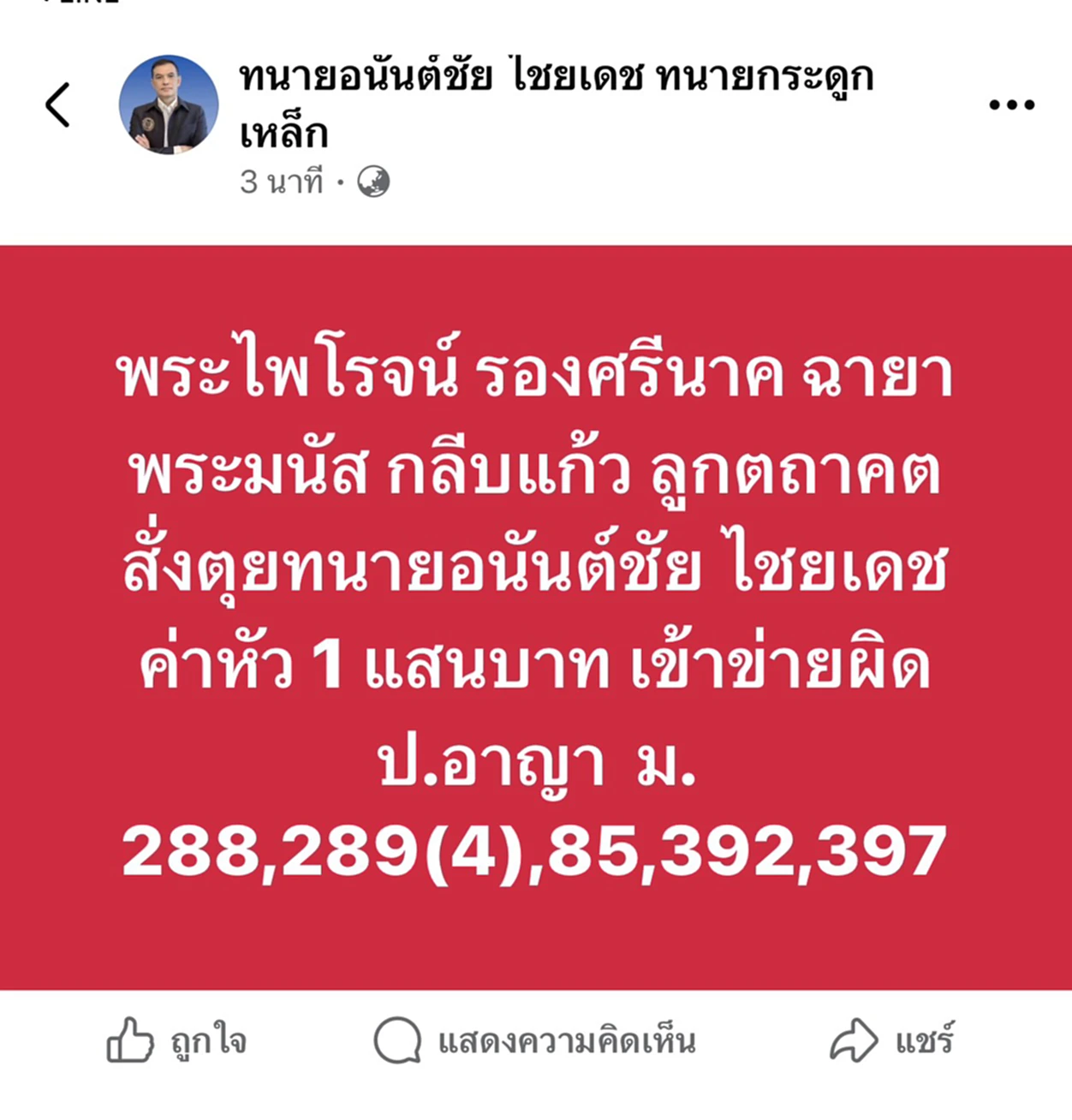Open profile name ทนายอนันต์ชัย ไชยเดช
This screenshot has width=1072, height=1120.
(555, 79)
